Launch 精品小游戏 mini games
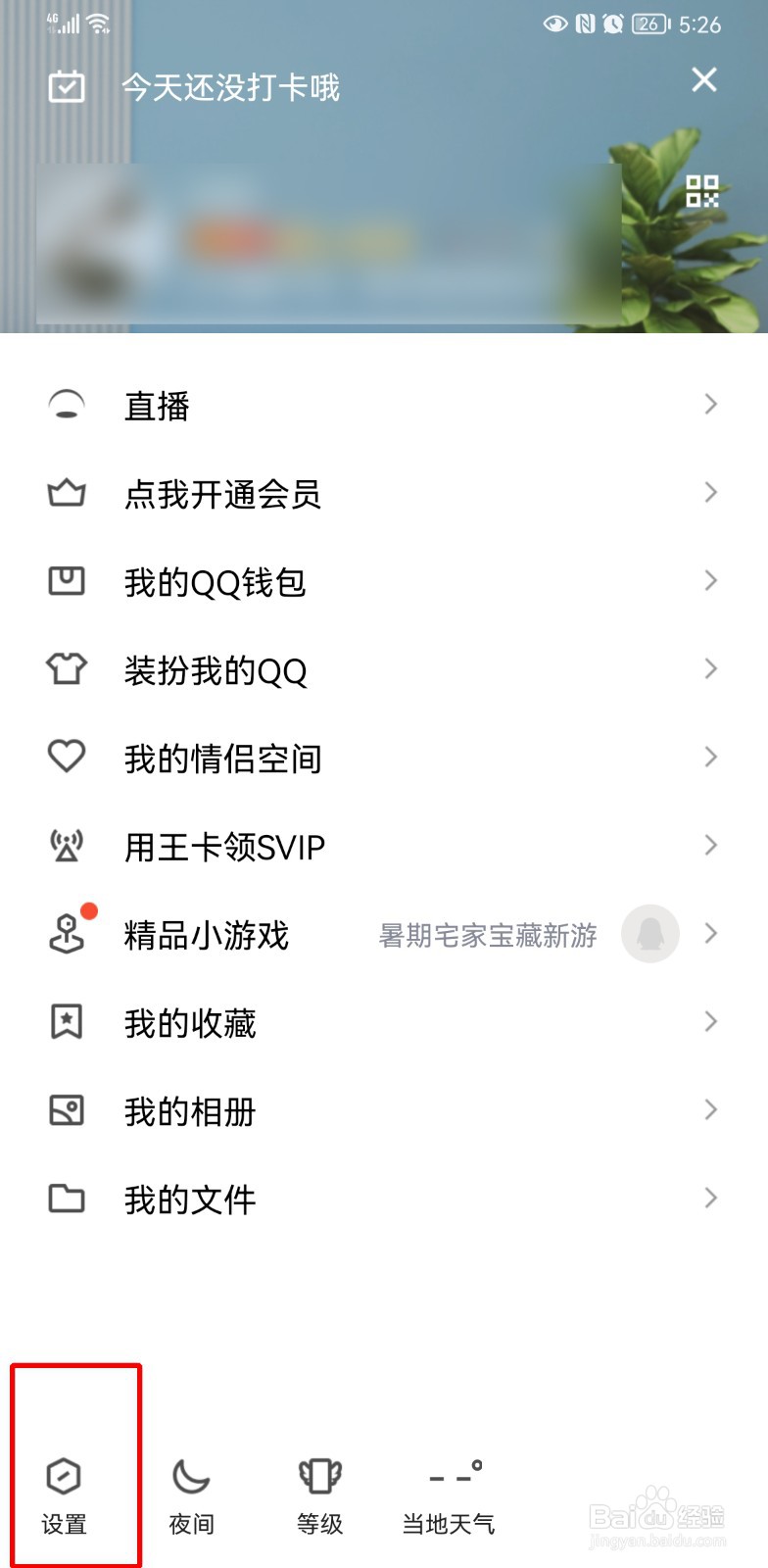 point(382,934)
